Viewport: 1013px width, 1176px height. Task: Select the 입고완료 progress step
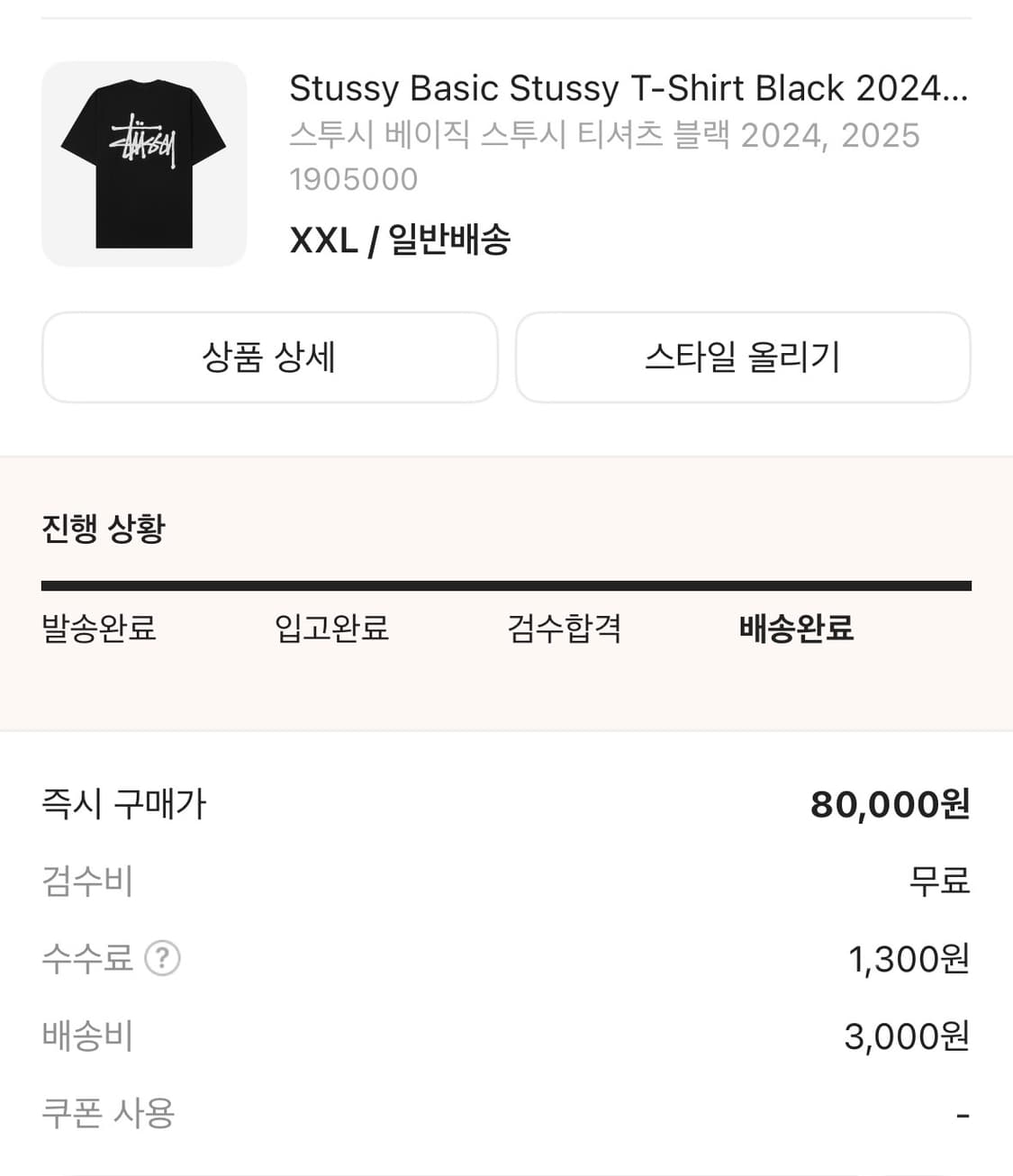[x=331, y=630]
